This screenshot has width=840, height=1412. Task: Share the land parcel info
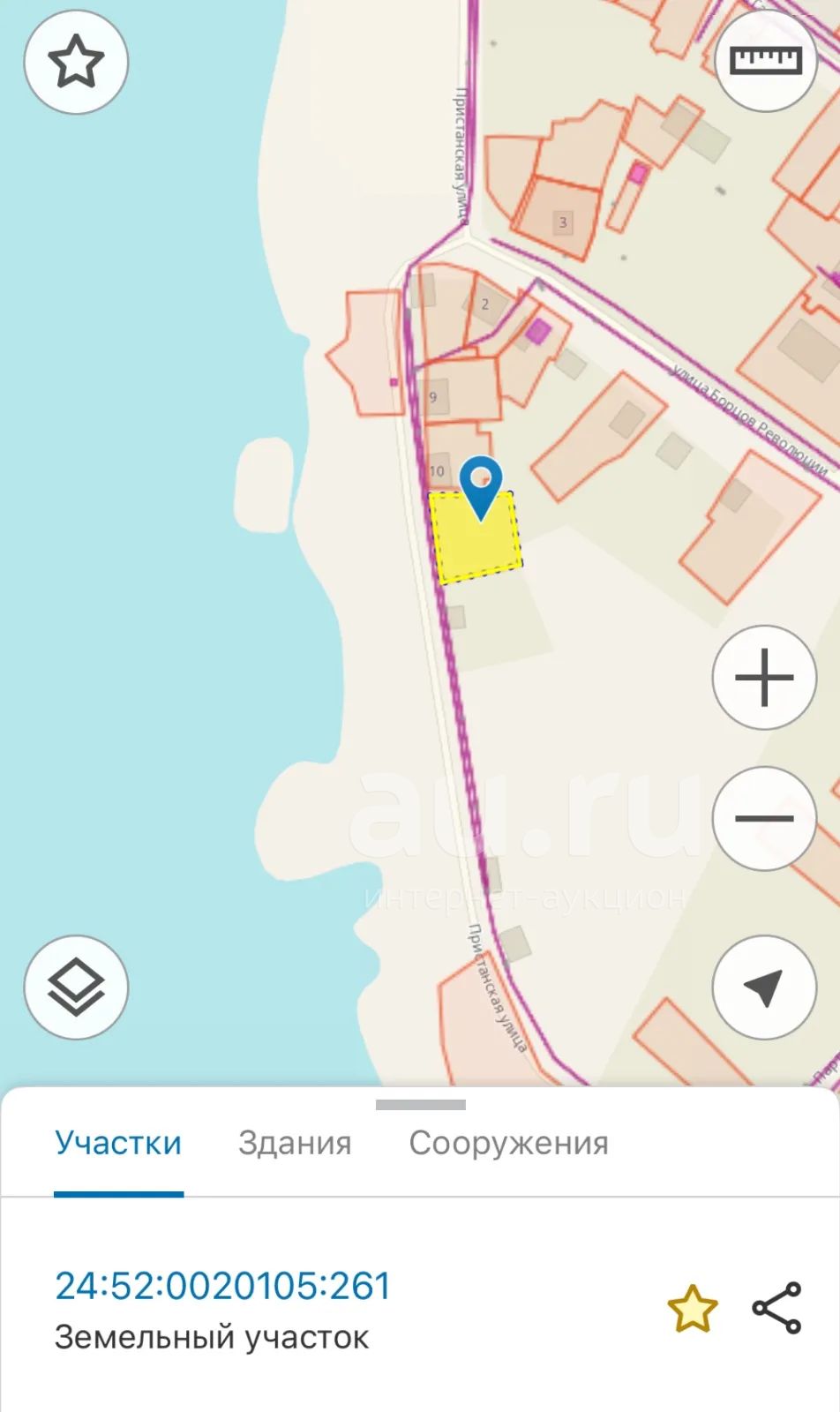777,1308
